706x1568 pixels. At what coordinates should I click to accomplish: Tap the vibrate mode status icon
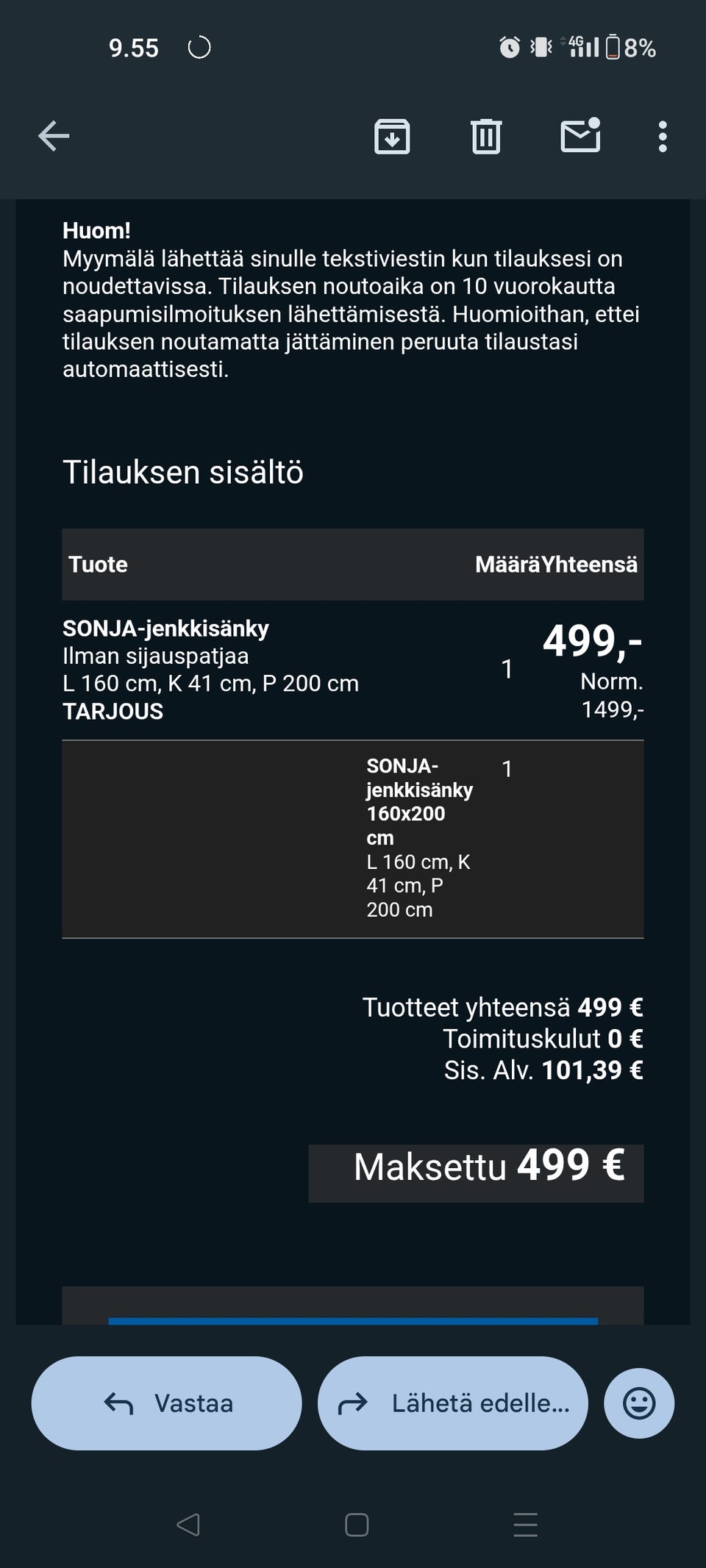tap(540, 47)
